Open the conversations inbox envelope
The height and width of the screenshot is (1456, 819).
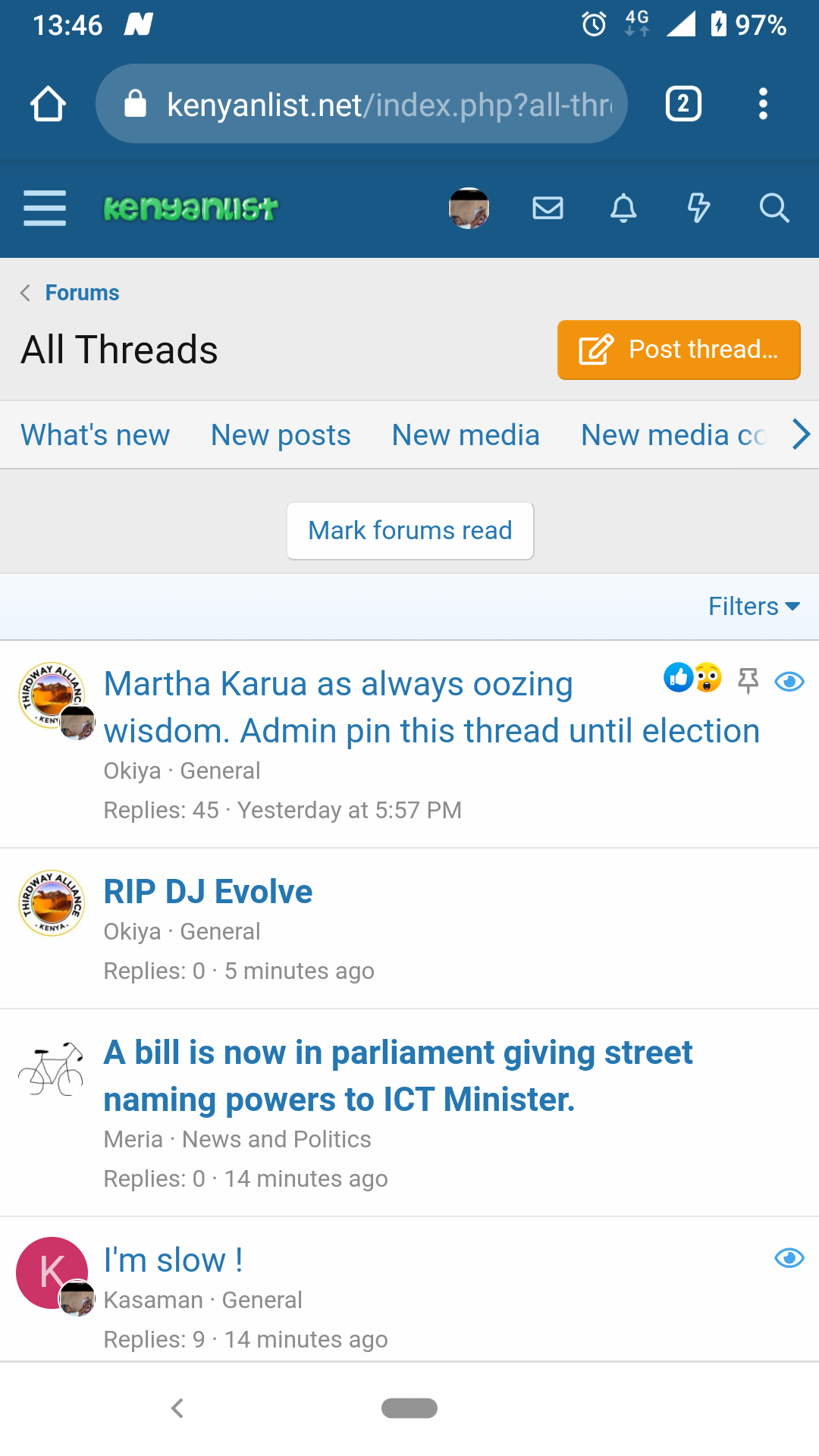coord(548,208)
